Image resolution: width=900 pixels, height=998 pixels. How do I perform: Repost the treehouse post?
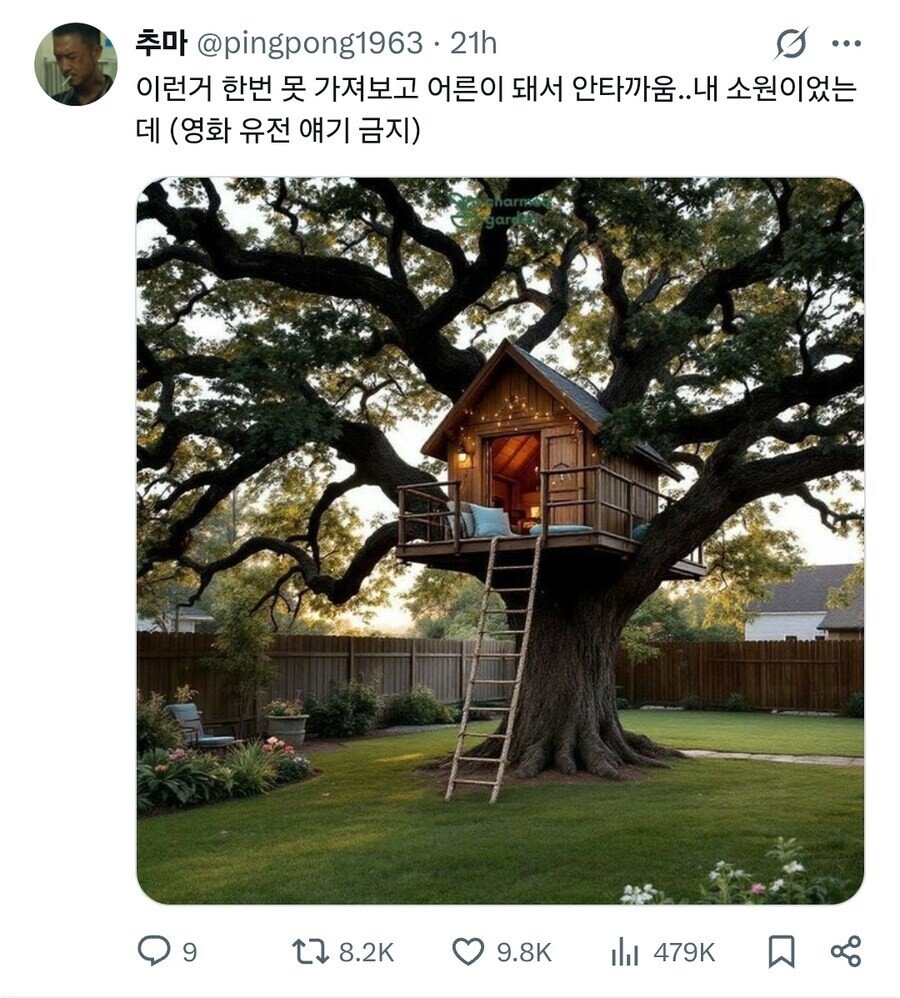click(x=309, y=951)
